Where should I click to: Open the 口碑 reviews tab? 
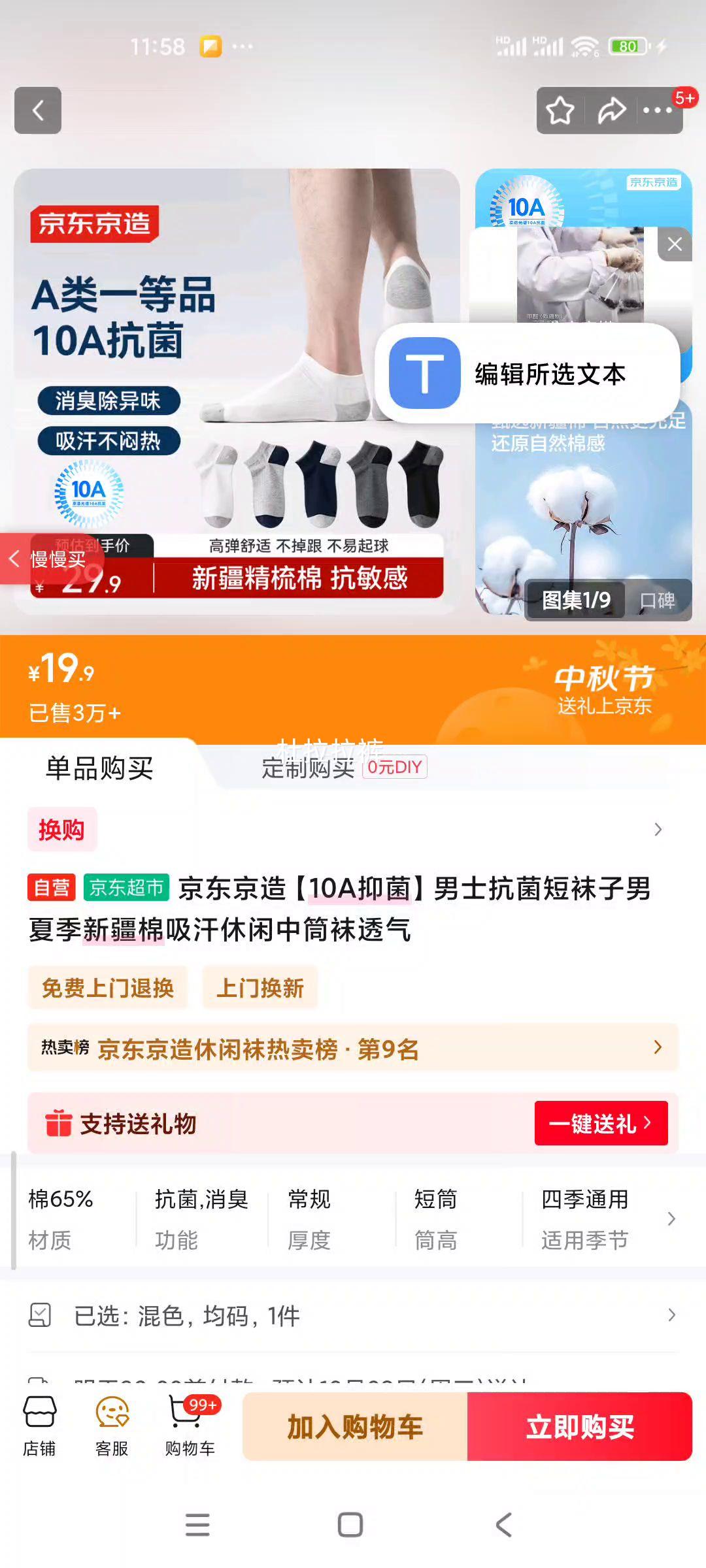click(x=656, y=598)
